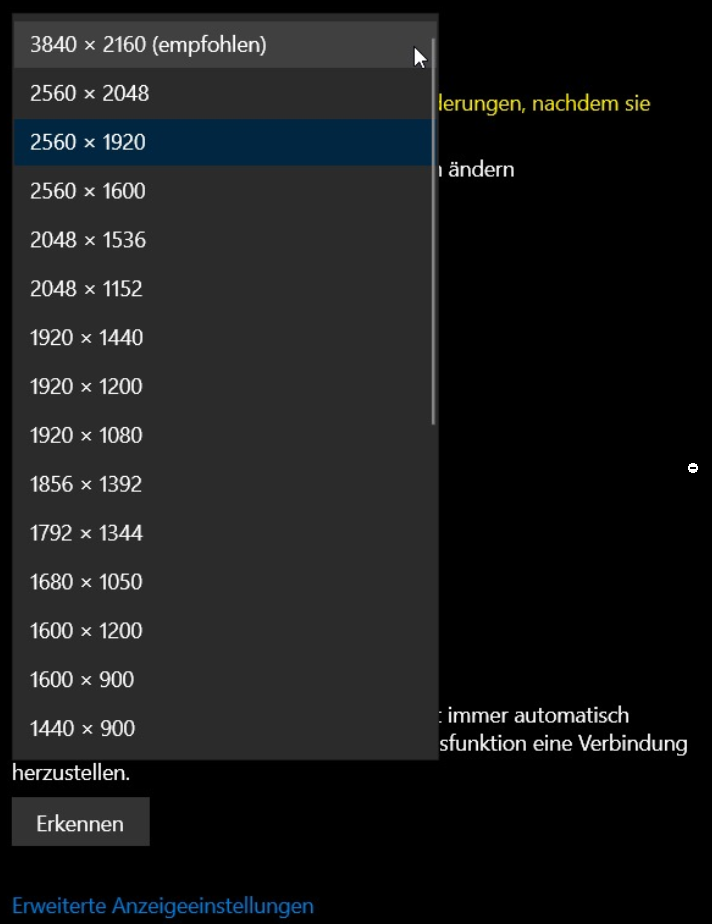Pick the highlighted 2560 × 1920 resolution
The image size is (712, 924).
pos(88,142)
